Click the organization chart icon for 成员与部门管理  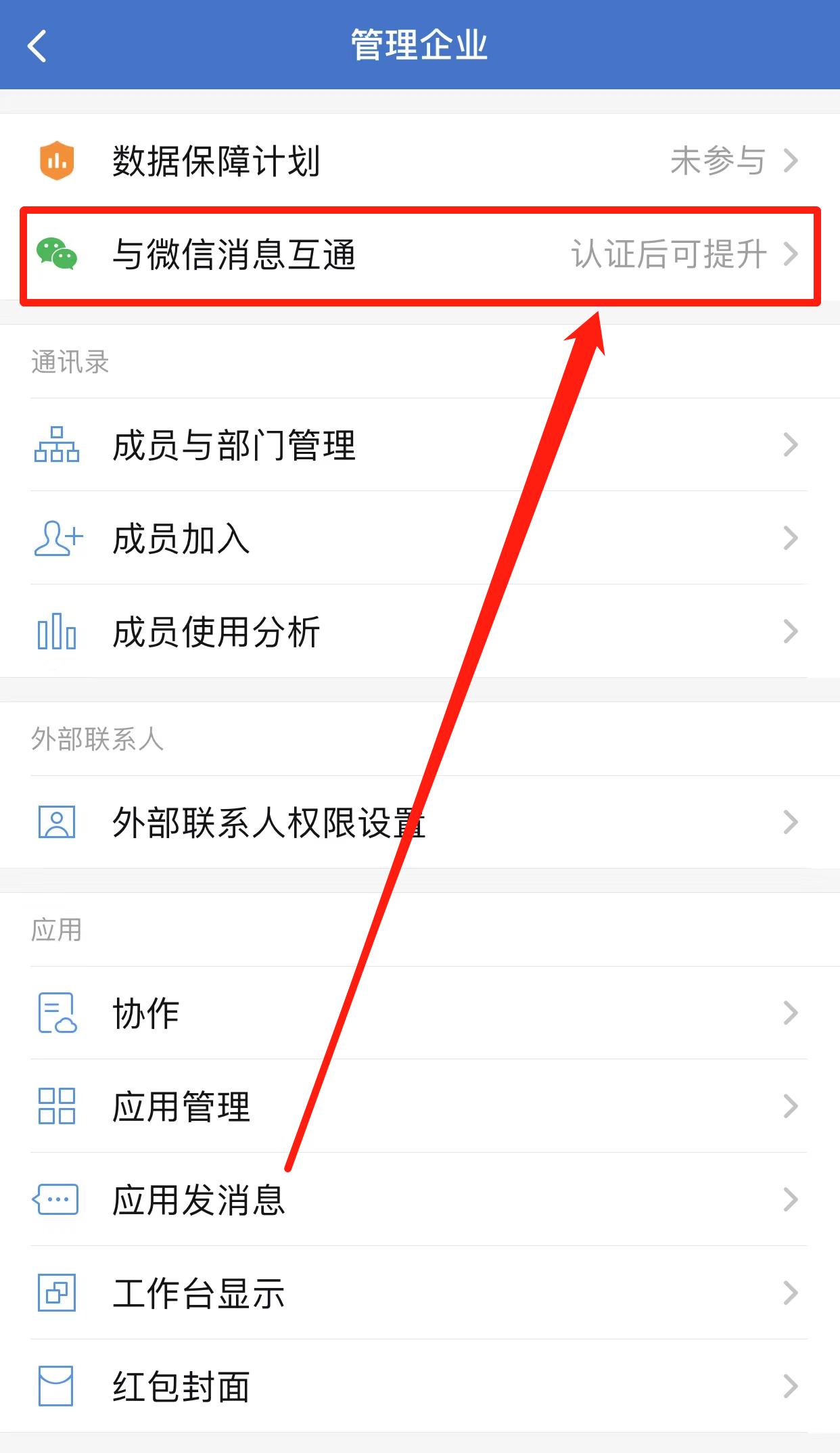(x=57, y=444)
